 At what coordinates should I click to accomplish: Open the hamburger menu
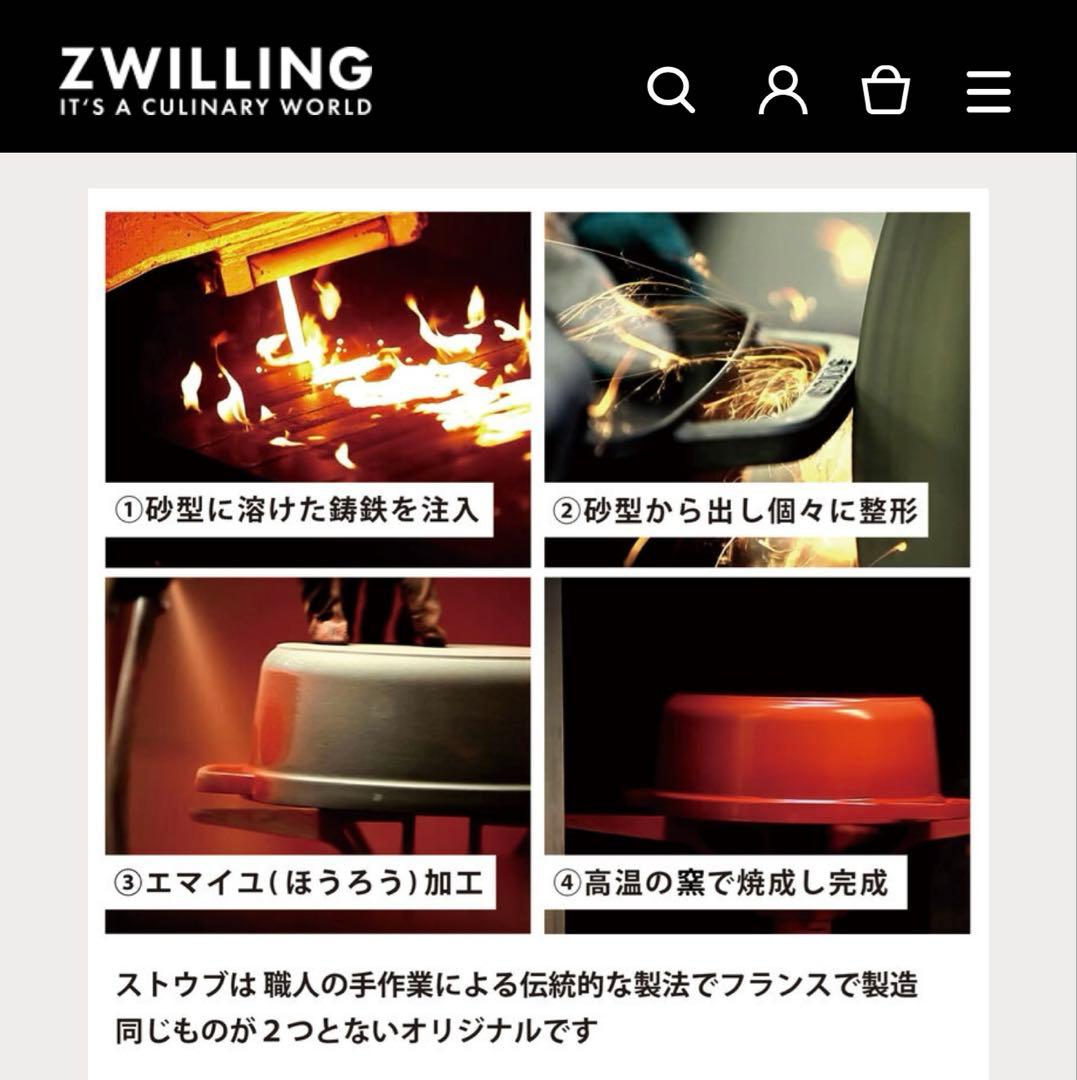click(x=988, y=92)
